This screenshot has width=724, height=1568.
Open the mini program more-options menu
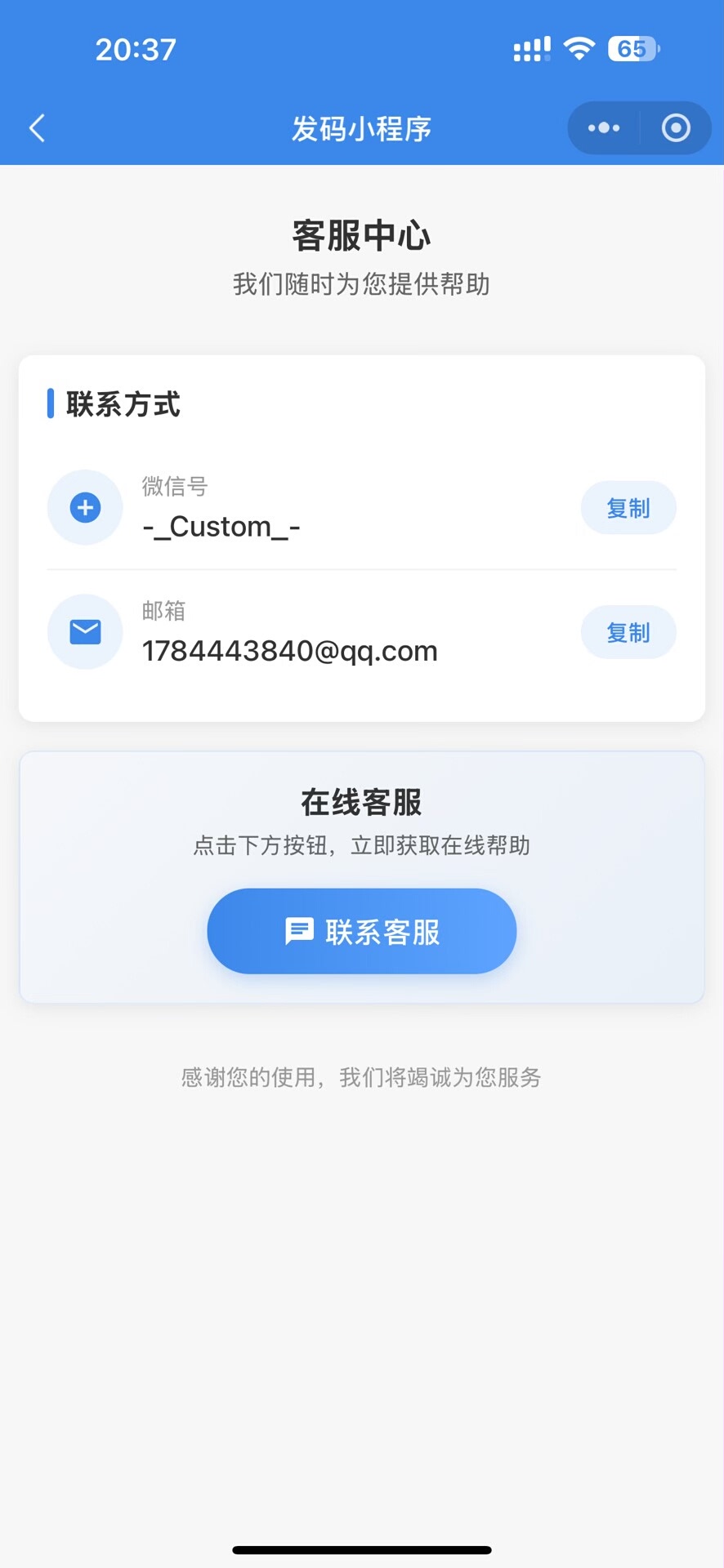(x=604, y=128)
